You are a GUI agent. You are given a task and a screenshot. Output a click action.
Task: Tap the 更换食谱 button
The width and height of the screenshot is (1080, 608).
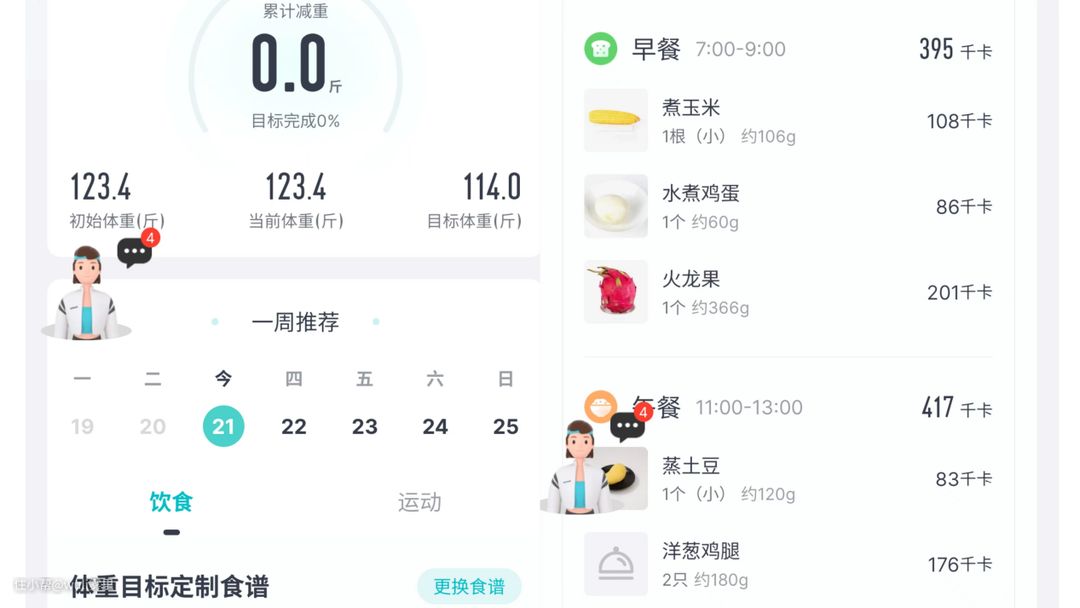pyautogui.click(x=469, y=587)
